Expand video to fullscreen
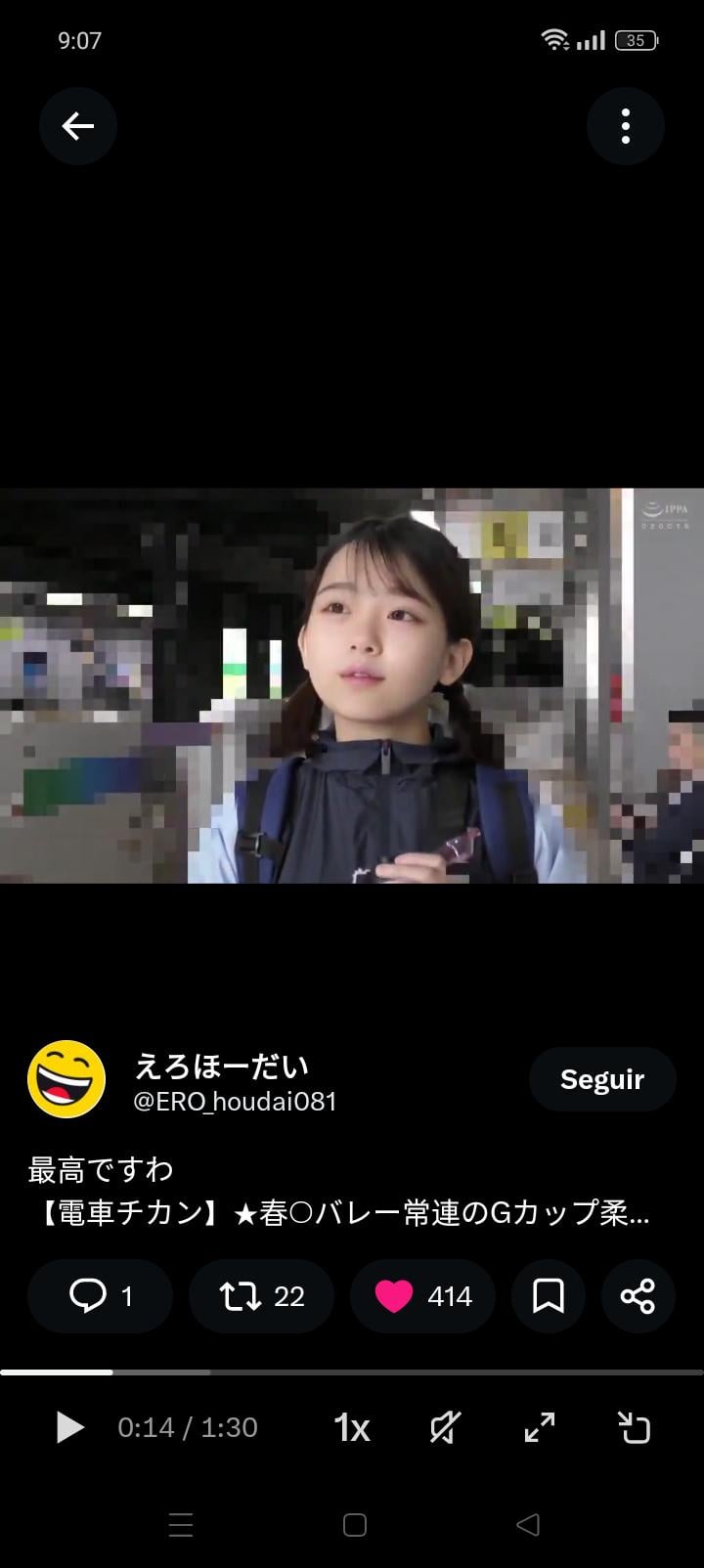The height and width of the screenshot is (1568, 704). click(x=540, y=1428)
